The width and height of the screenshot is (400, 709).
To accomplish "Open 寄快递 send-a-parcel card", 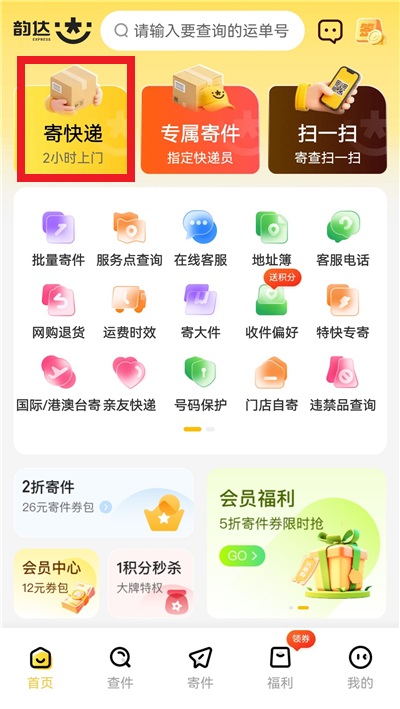I will (76, 119).
